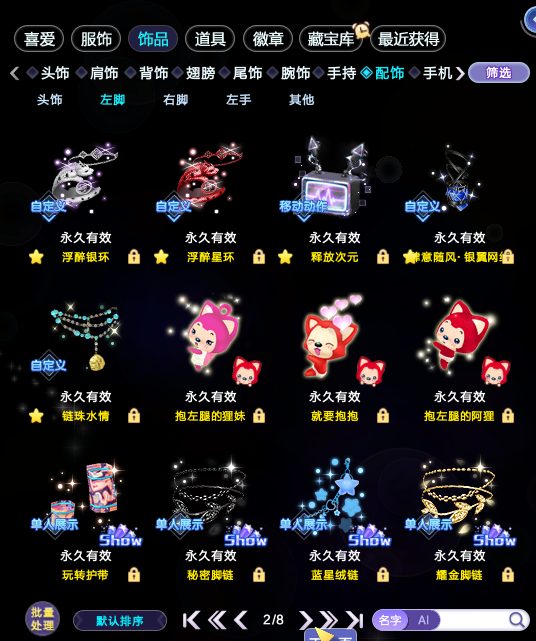The width and height of the screenshot is (536, 641).
Task: Tap the lock icon on 链珠水情
Action: pyautogui.click(x=134, y=416)
